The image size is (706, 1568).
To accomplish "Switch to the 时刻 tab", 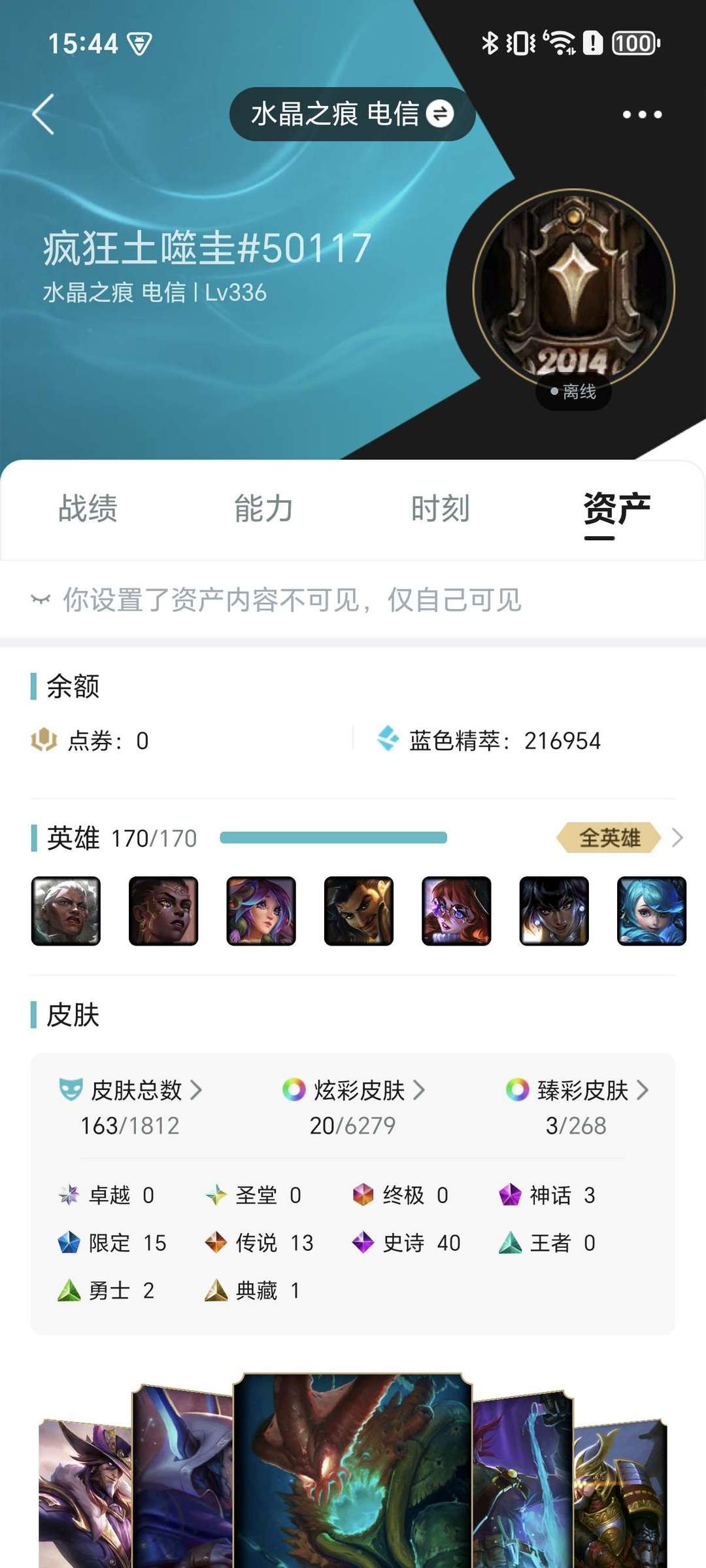I will 440,509.
